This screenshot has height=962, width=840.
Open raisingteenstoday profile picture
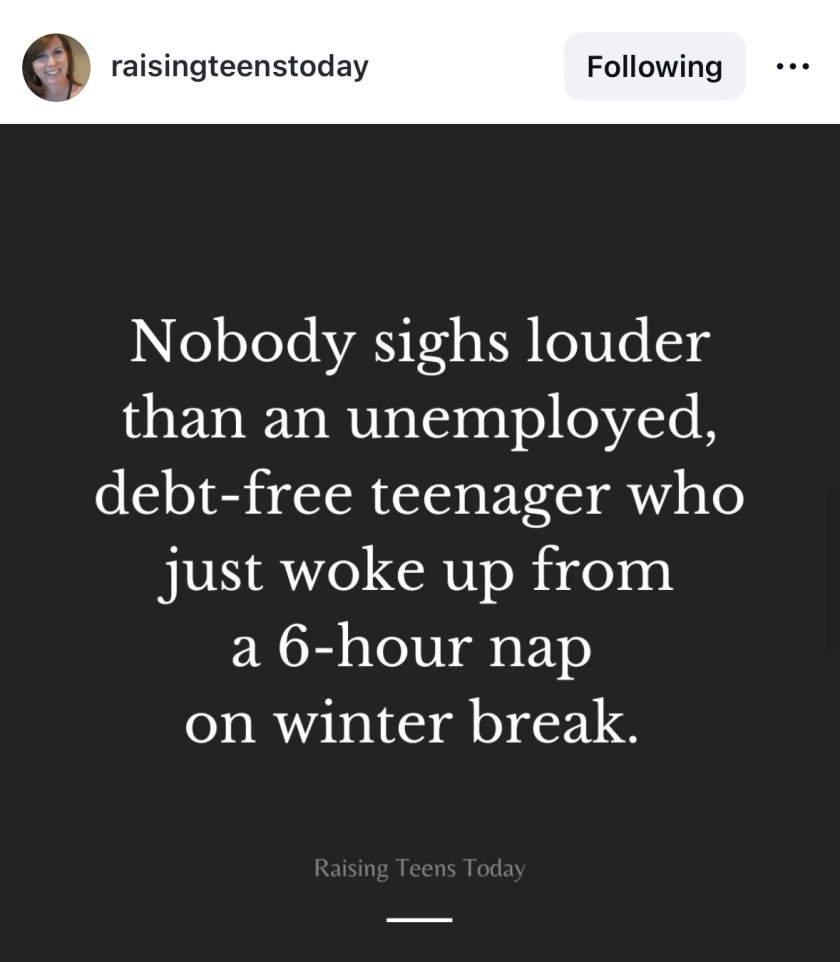[x=56, y=67]
